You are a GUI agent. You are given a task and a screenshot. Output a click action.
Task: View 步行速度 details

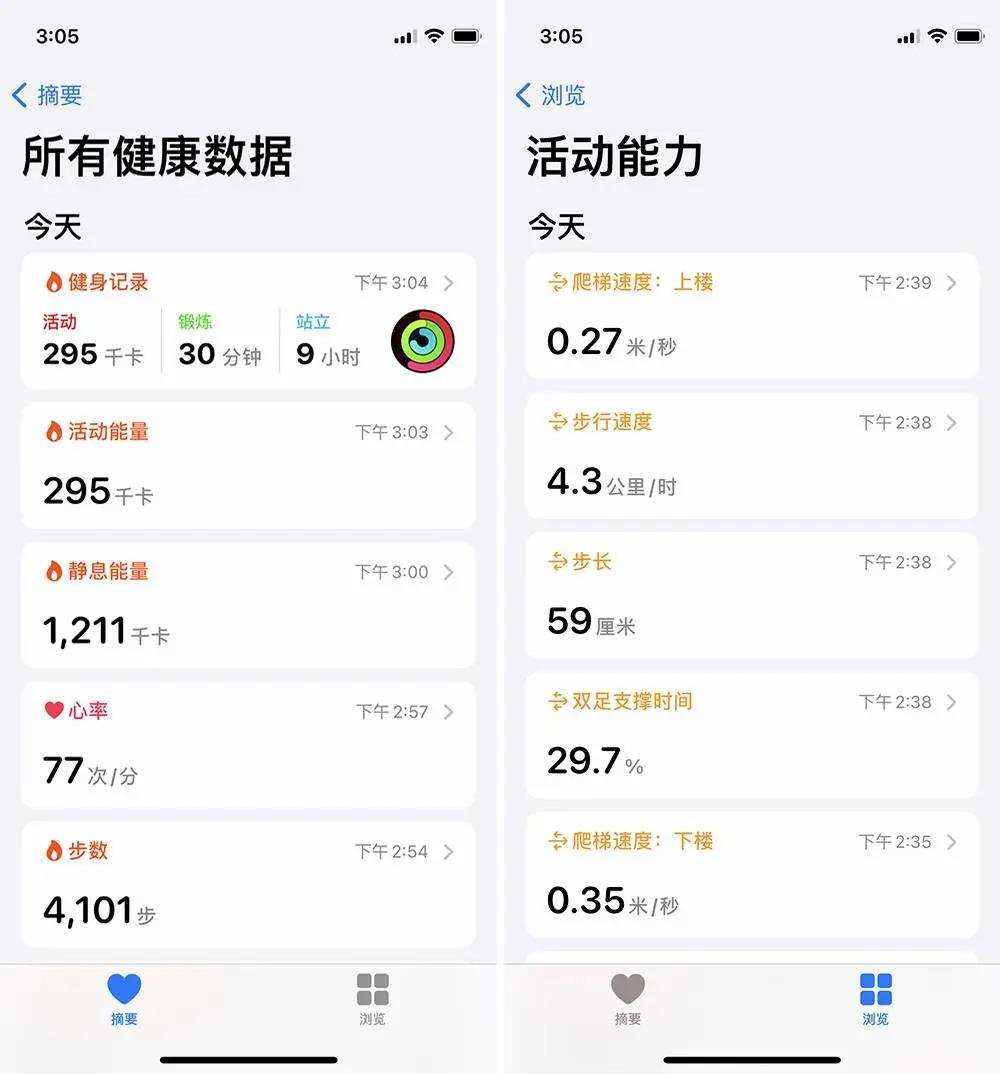point(752,456)
